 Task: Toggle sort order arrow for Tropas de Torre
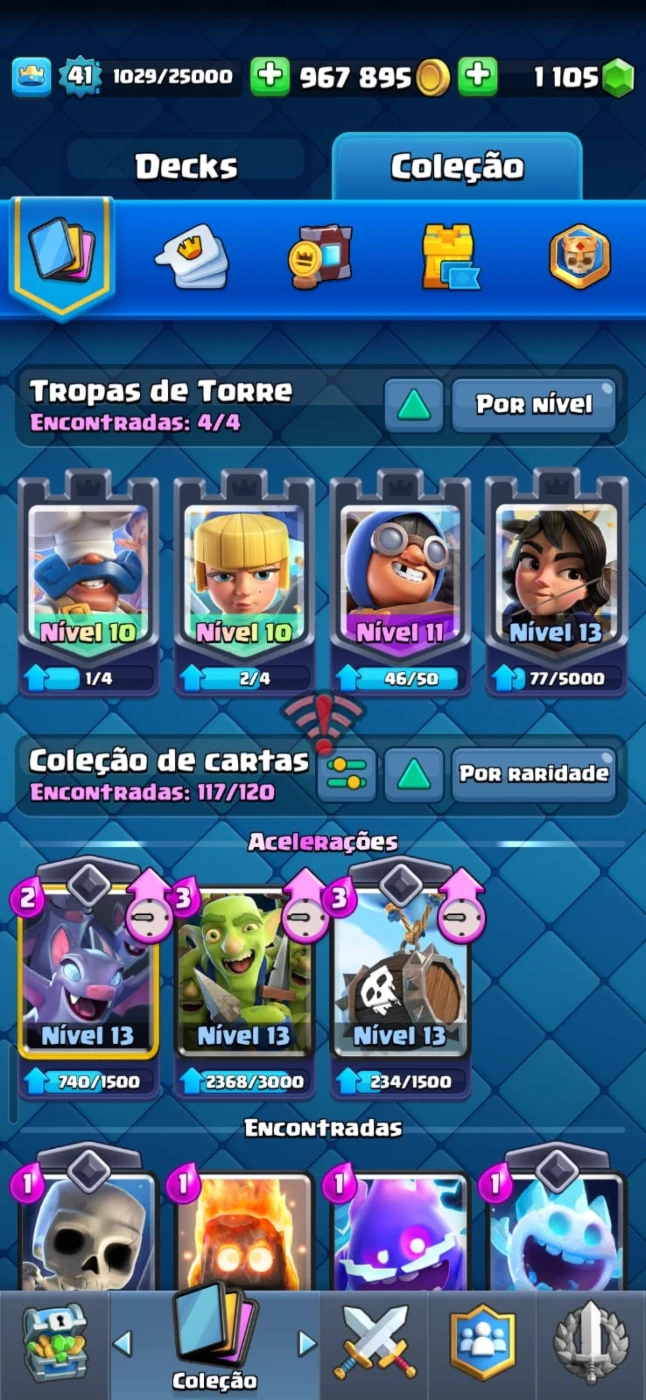point(414,405)
